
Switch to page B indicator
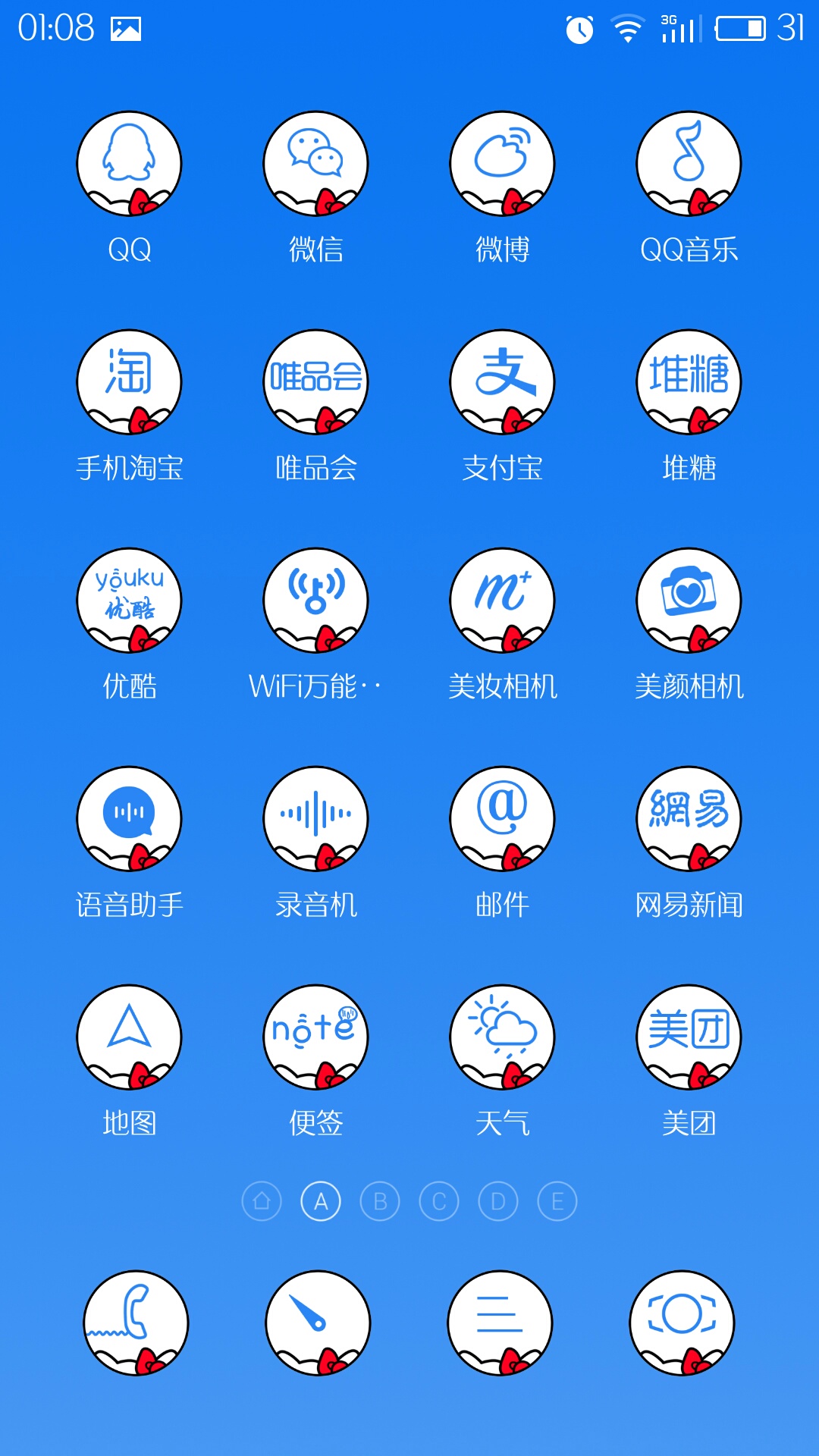point(380,1201)
